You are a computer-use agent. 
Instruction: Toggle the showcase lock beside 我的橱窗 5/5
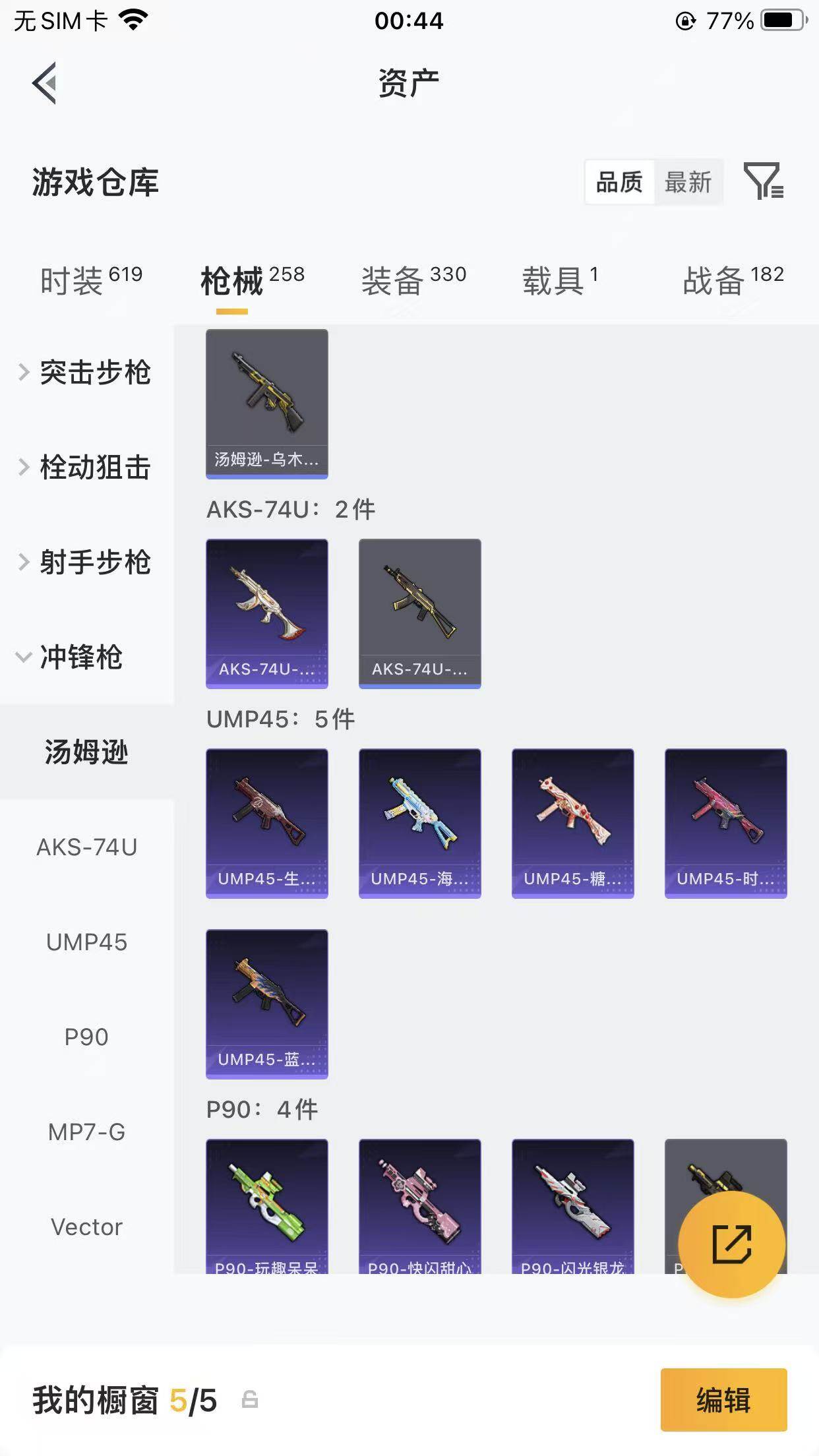(x=249, y=1400)
